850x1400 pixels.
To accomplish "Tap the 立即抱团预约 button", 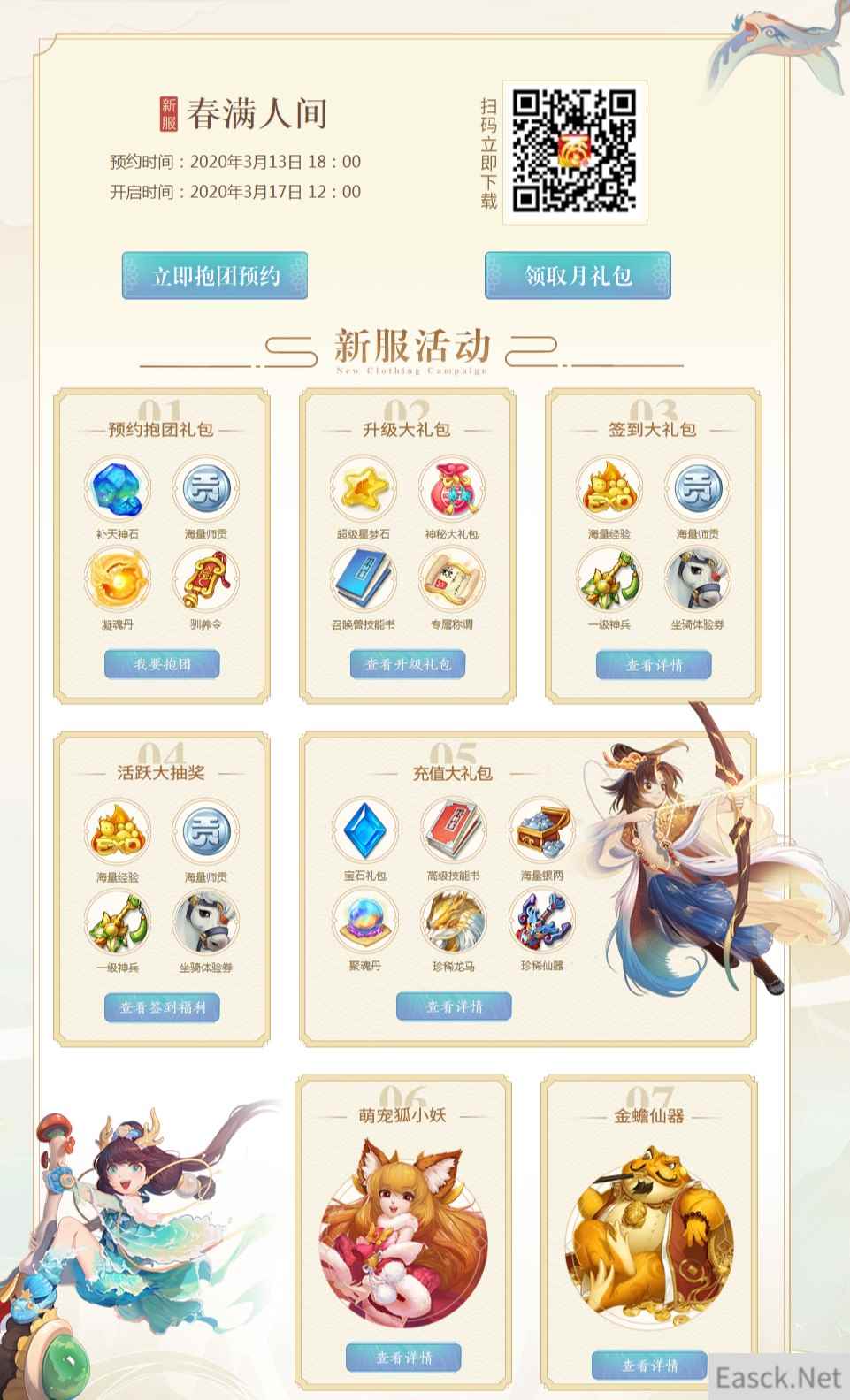I will [x=215, y=276].
